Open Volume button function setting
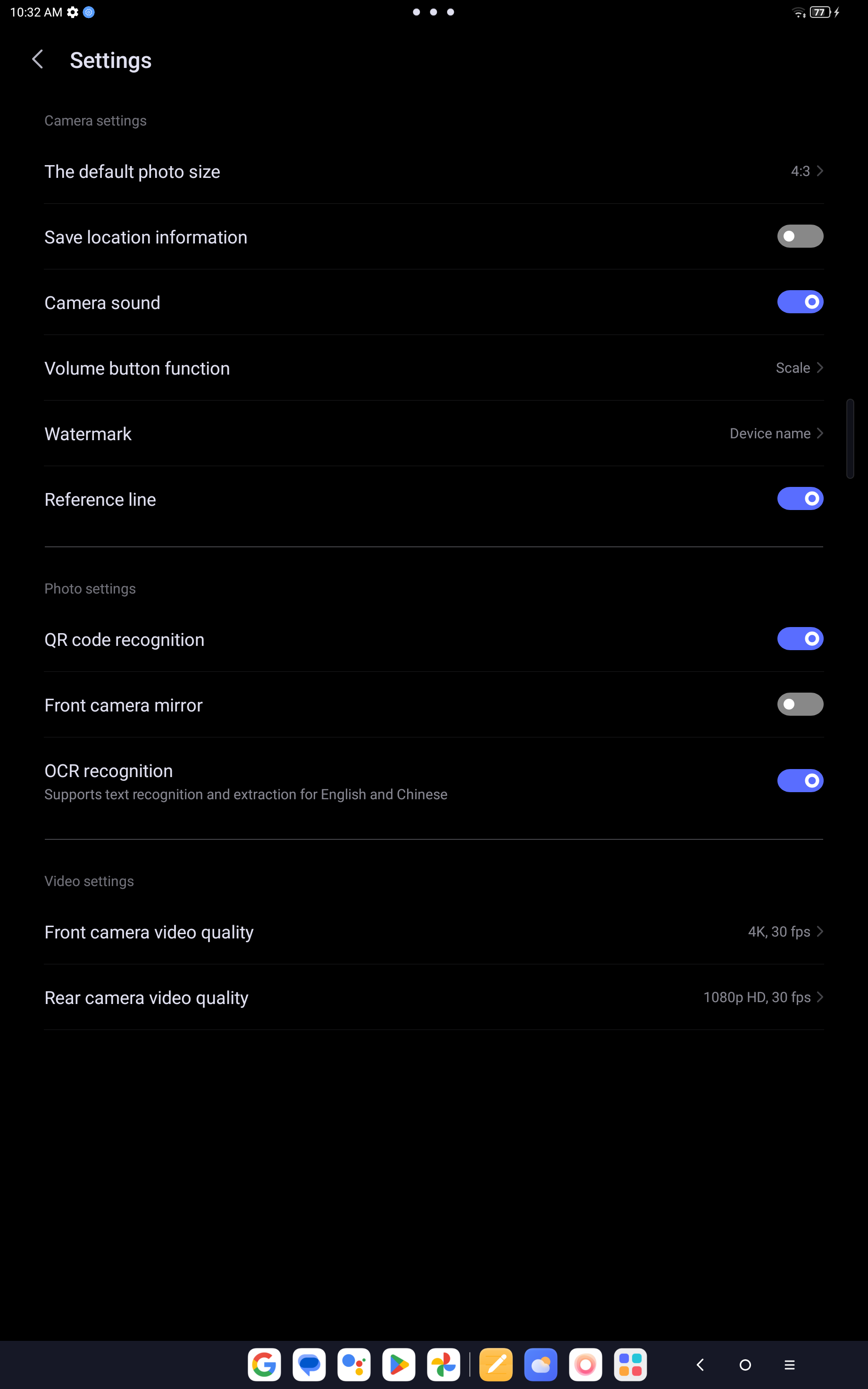 click(x=434, y=368)
